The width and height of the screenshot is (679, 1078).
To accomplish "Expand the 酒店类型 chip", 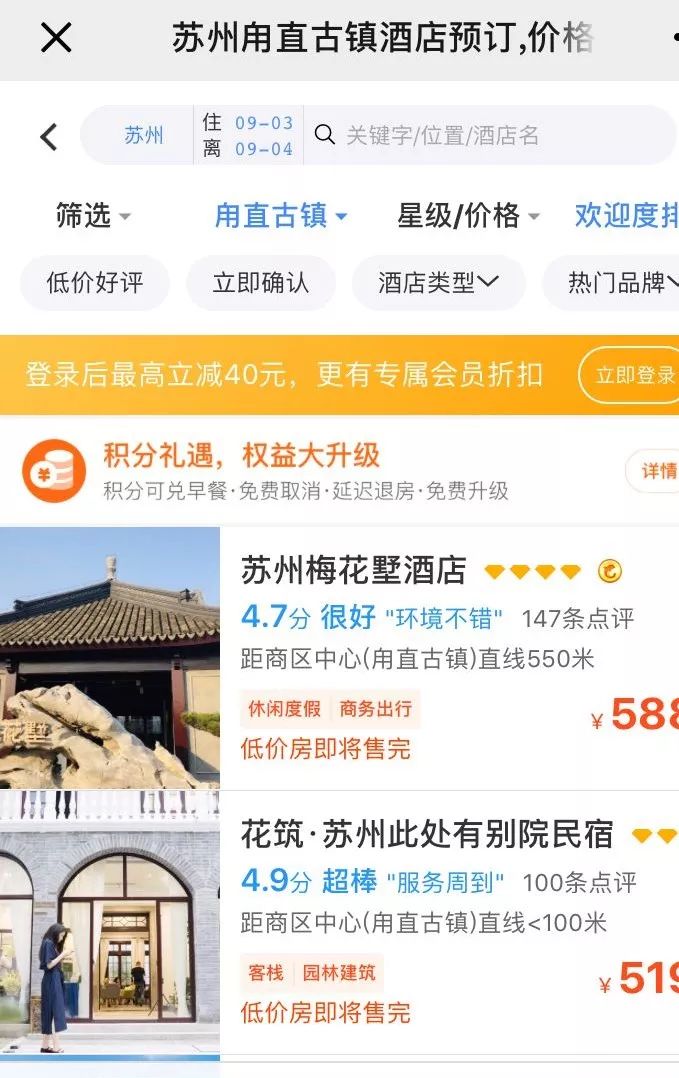I will 438,283.
